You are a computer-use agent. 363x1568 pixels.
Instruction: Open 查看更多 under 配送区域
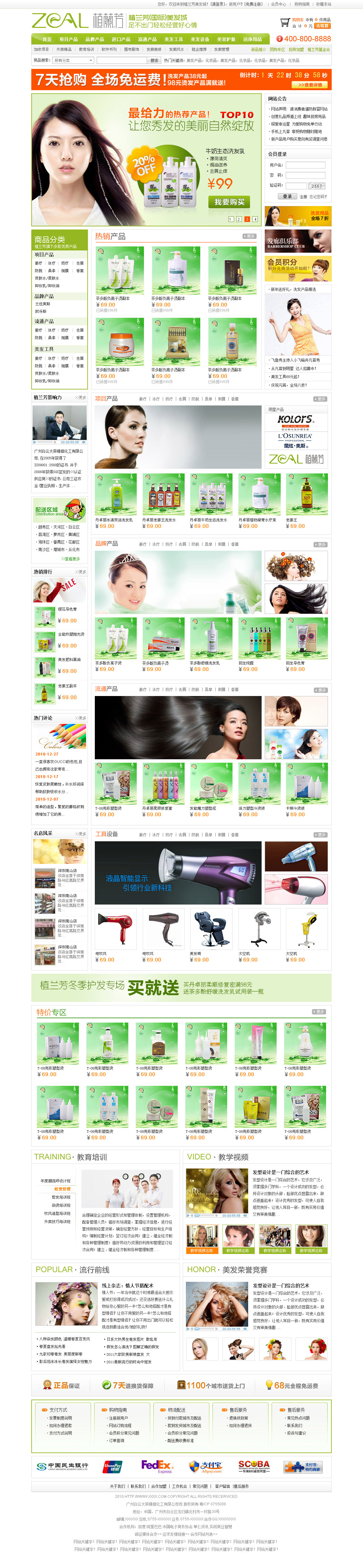pyautogui.click(x=70, y=558)
